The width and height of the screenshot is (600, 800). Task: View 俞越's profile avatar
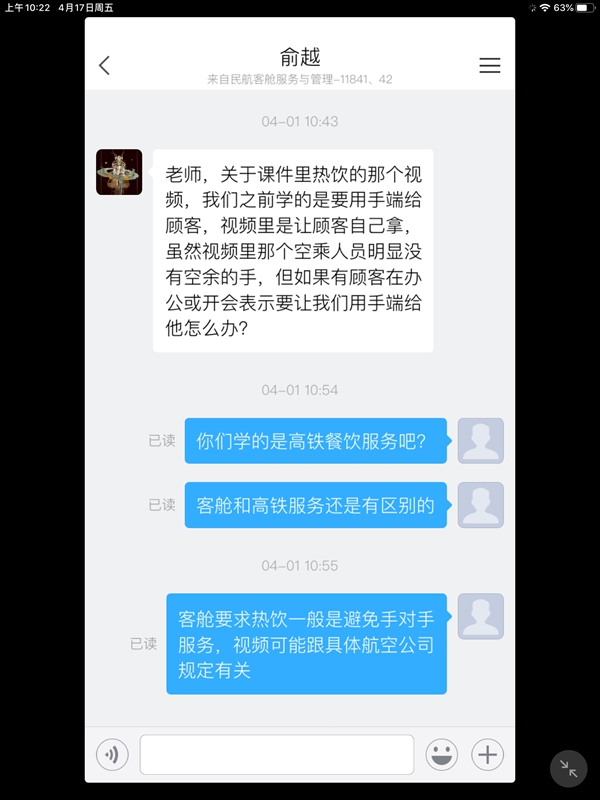[x=119, y=172]
